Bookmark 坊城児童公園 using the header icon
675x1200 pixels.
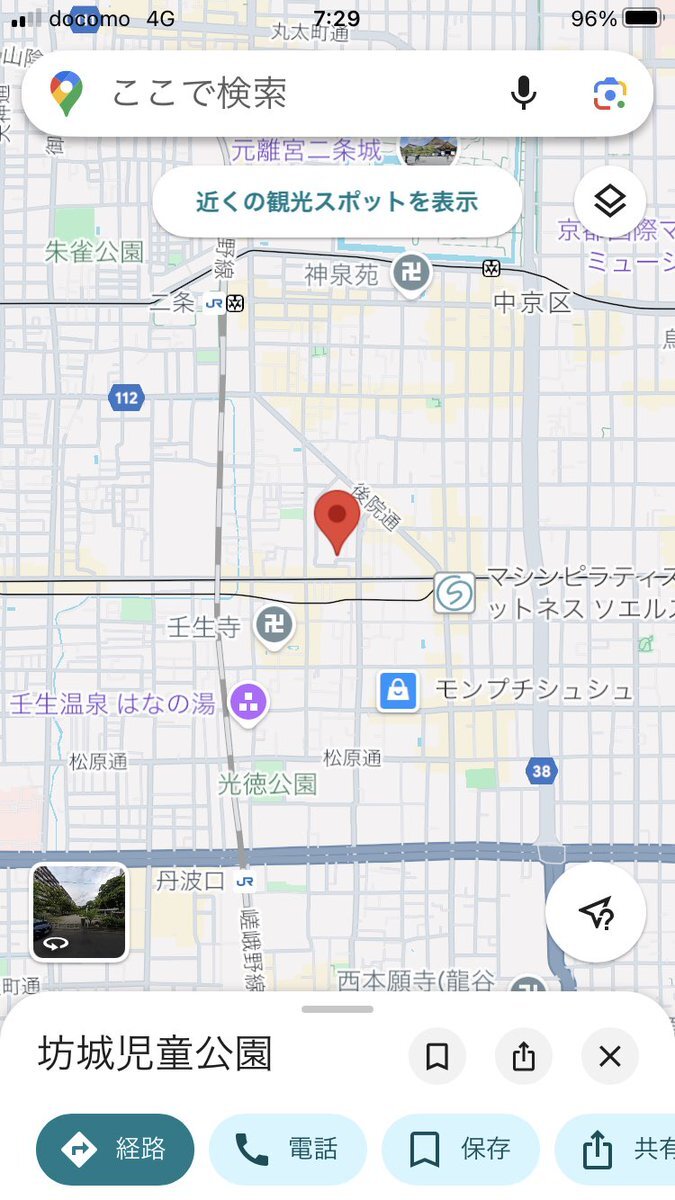tap(437, 1056)
